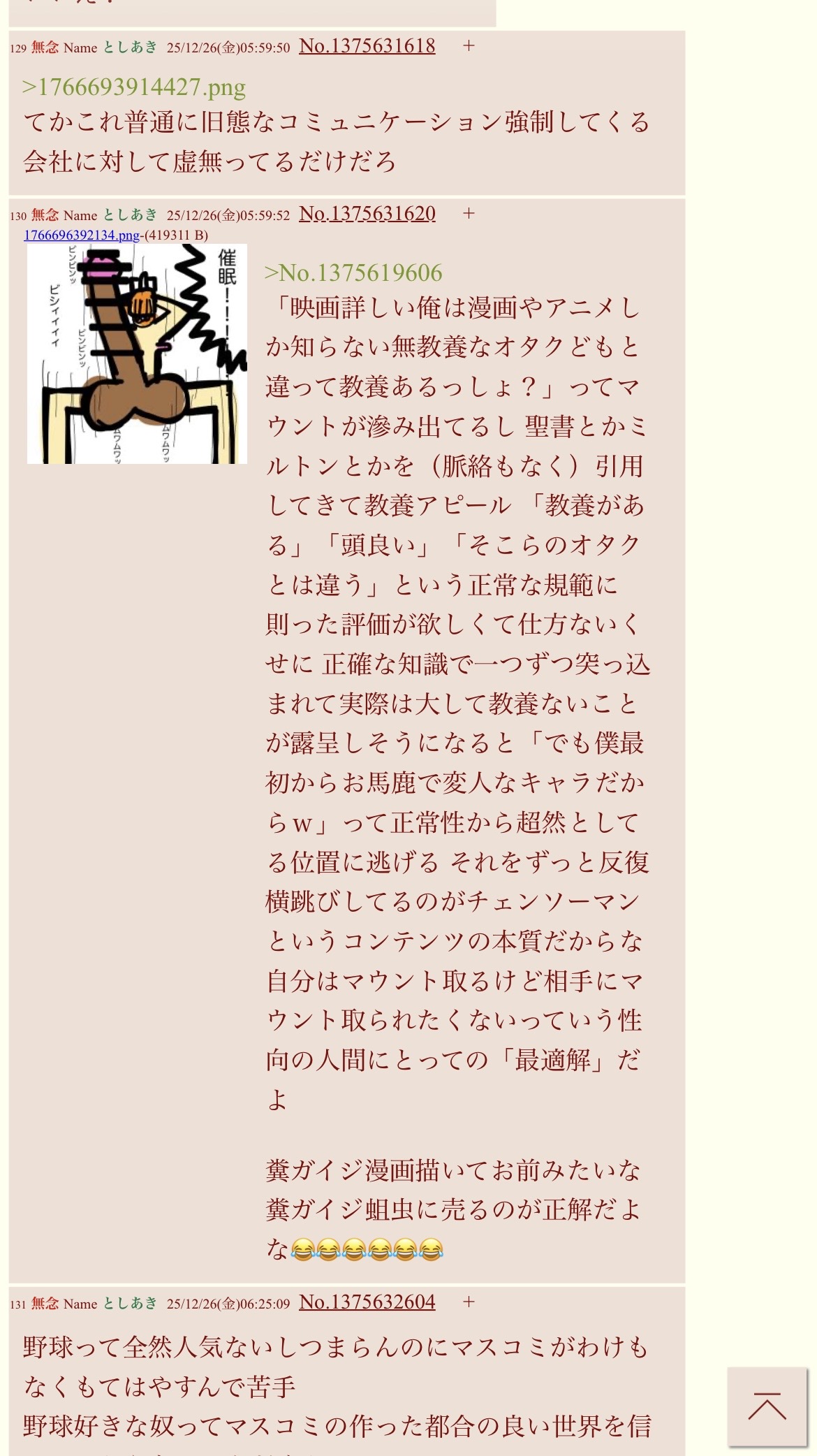Follow the quoted >1766693914427.png reference
This screenshot has height=1456, width=817.
[134, 87]
